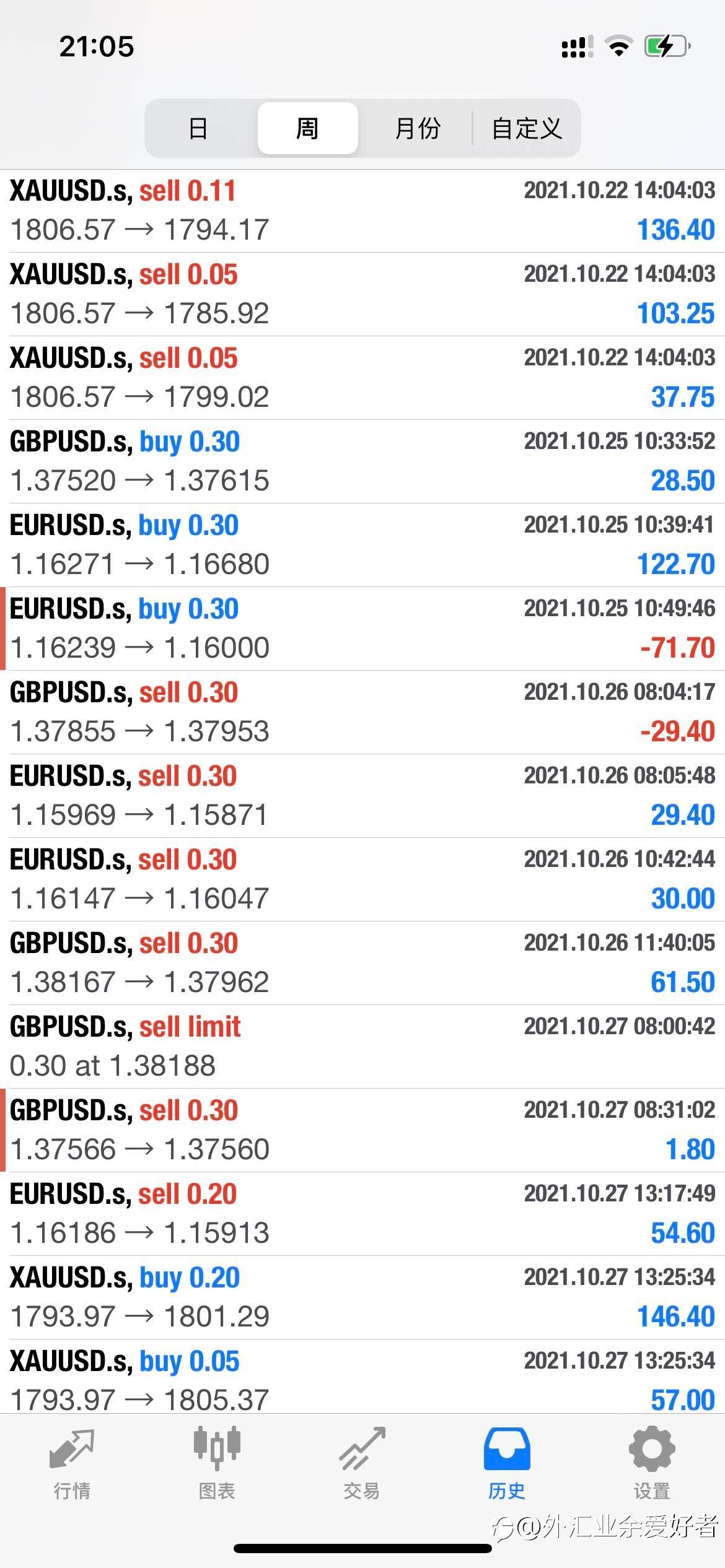Expand EURUSD.s buy trade with 122.70 profit
The width and height of the screenshot is (725, 1568).
pyautogui.click(x=362, y=545)
